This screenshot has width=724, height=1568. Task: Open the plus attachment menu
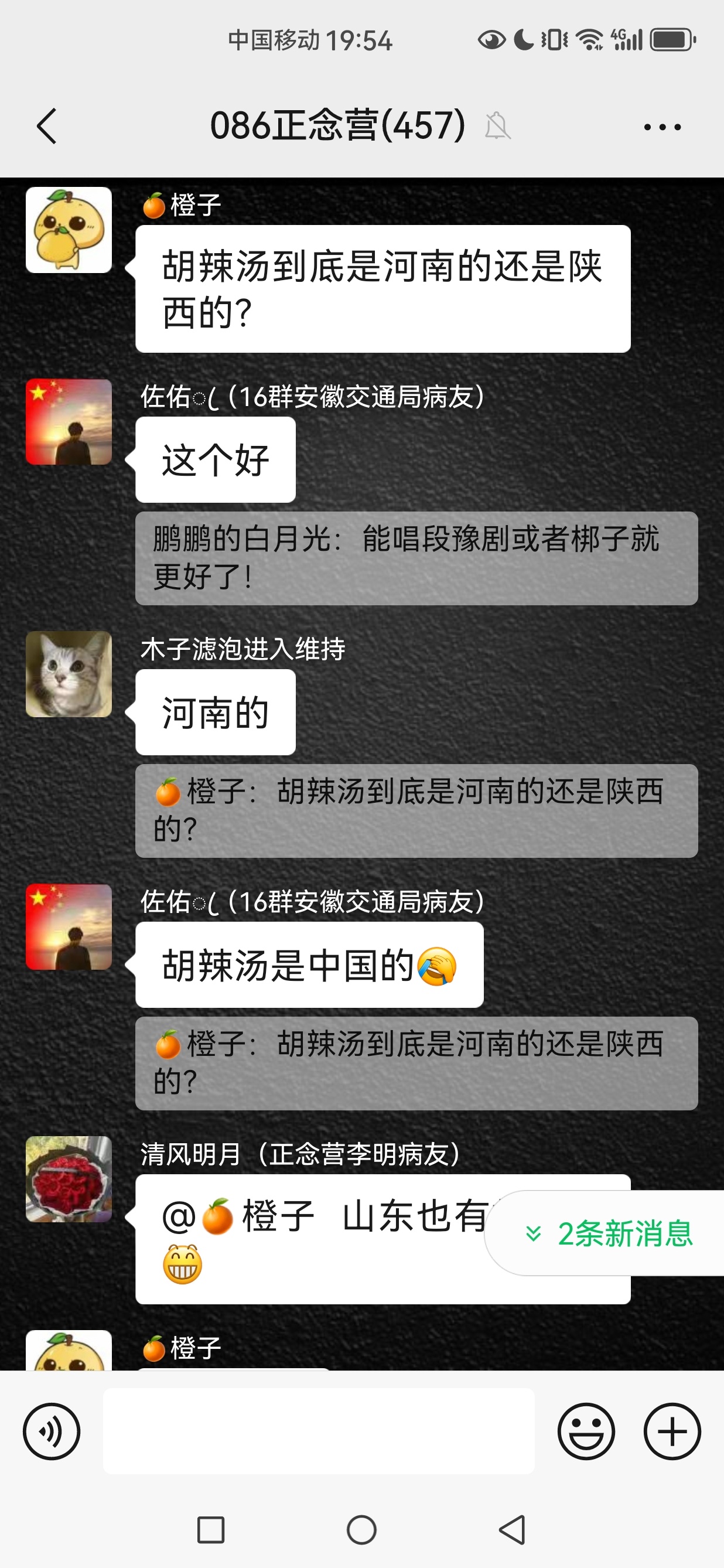(672, 1431)
